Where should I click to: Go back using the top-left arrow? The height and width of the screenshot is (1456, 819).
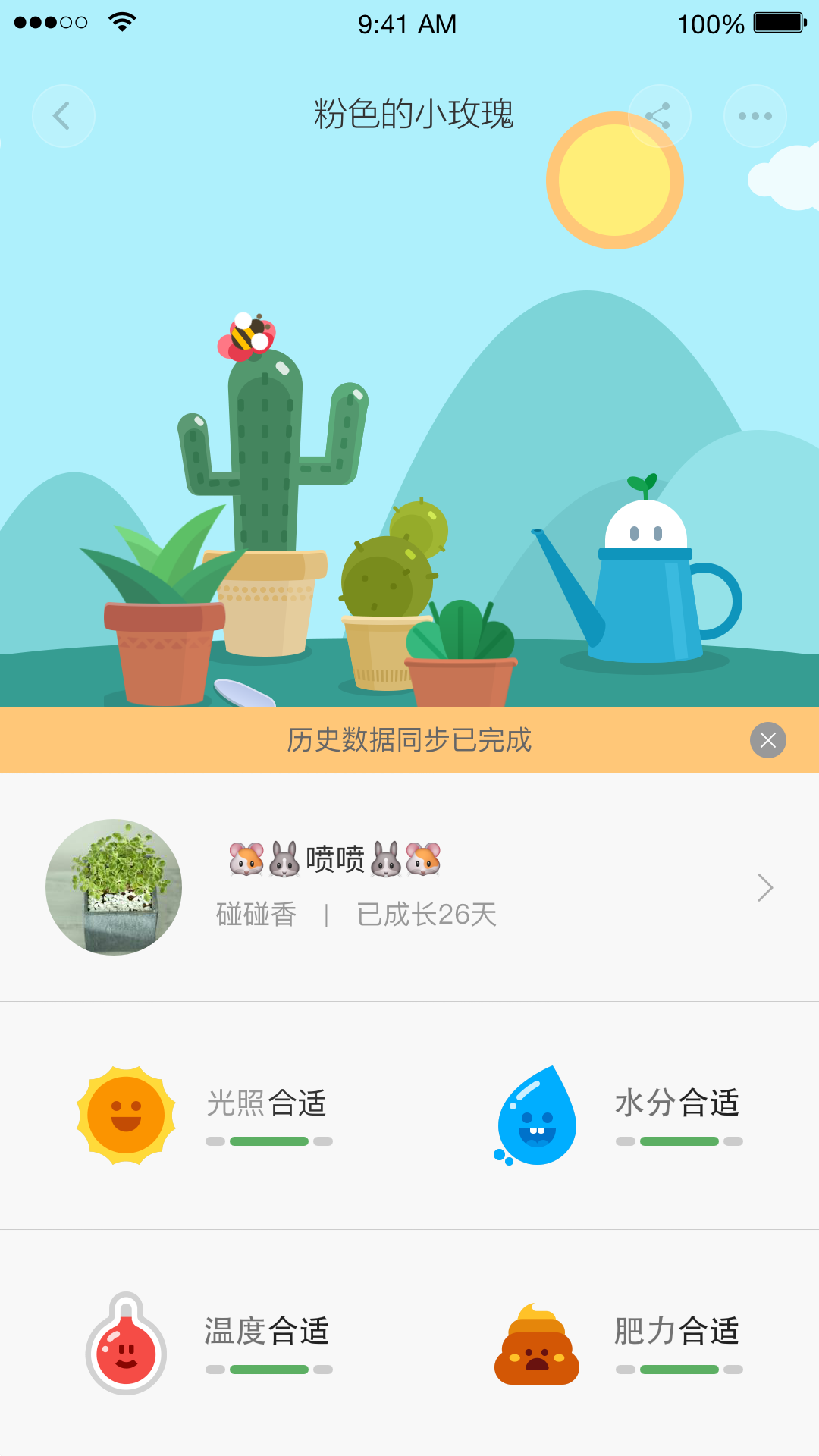63,116
